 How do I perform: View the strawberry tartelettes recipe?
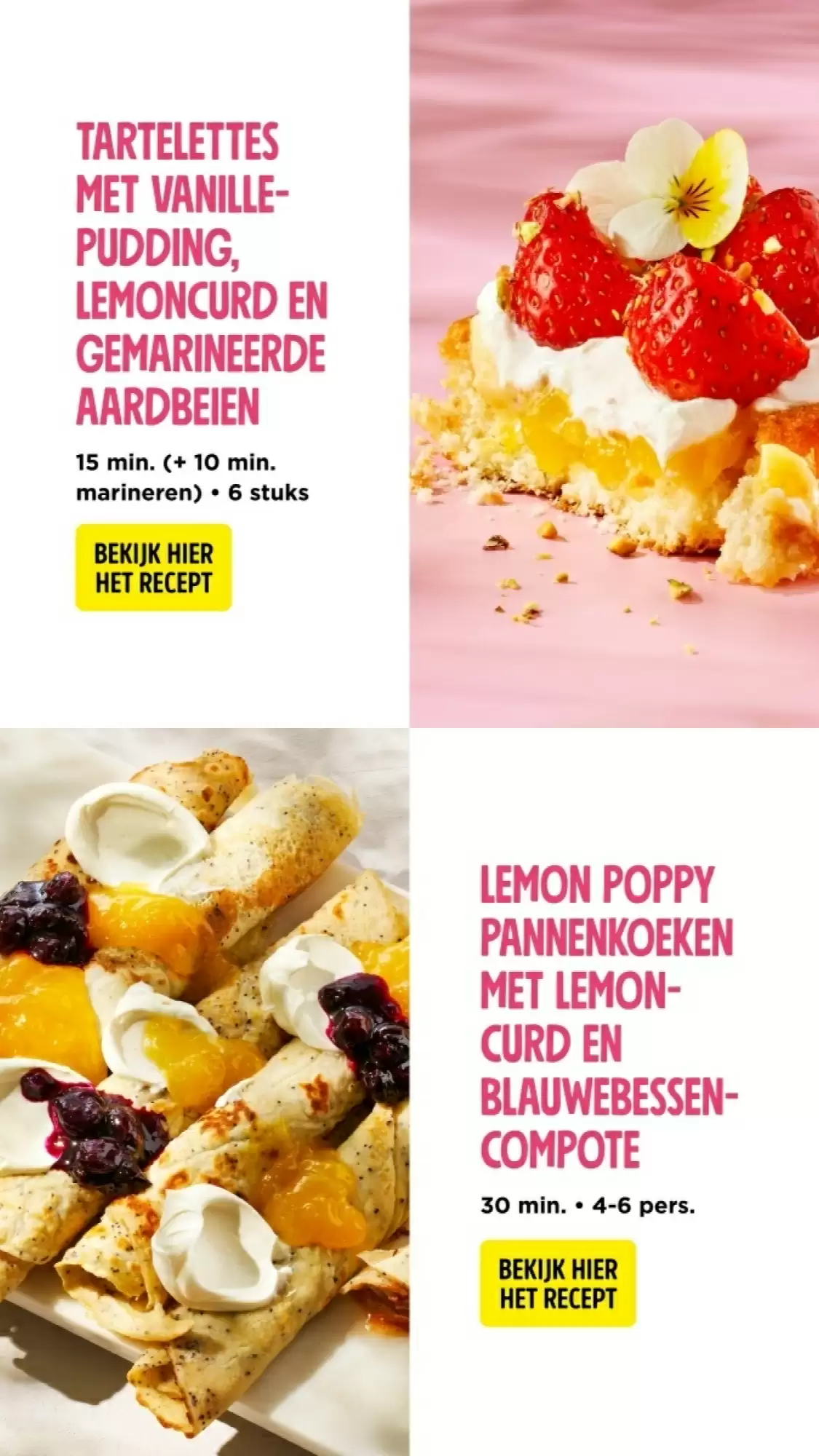[x=154, y=568]
